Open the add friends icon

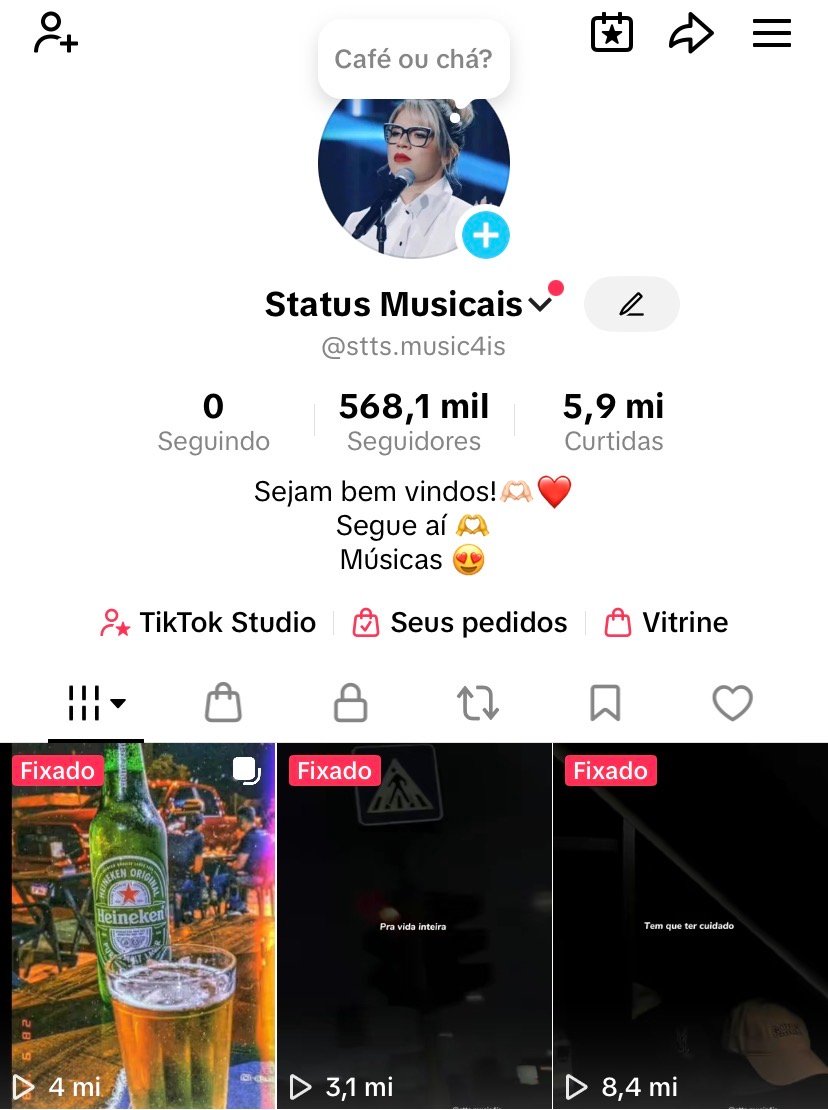56,33
